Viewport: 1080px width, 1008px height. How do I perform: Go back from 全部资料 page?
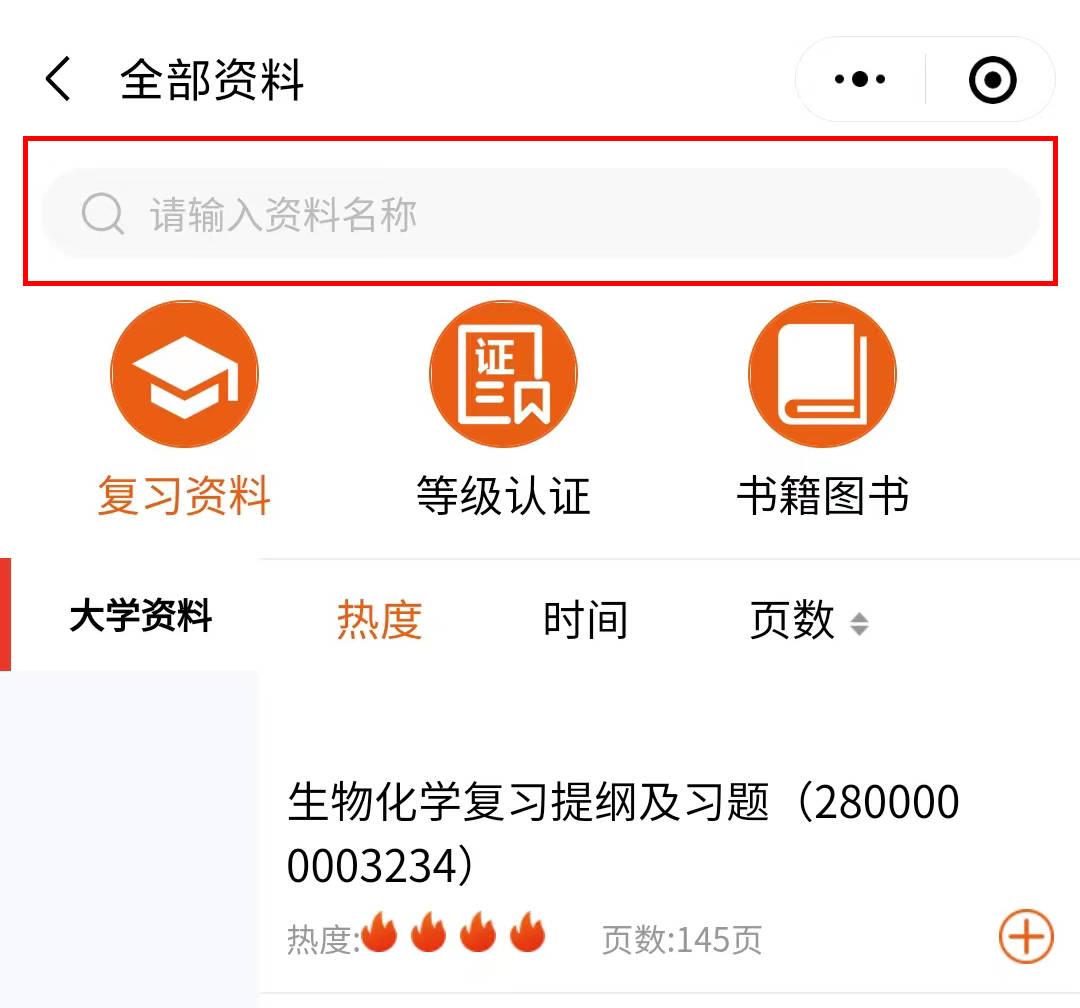59,80
